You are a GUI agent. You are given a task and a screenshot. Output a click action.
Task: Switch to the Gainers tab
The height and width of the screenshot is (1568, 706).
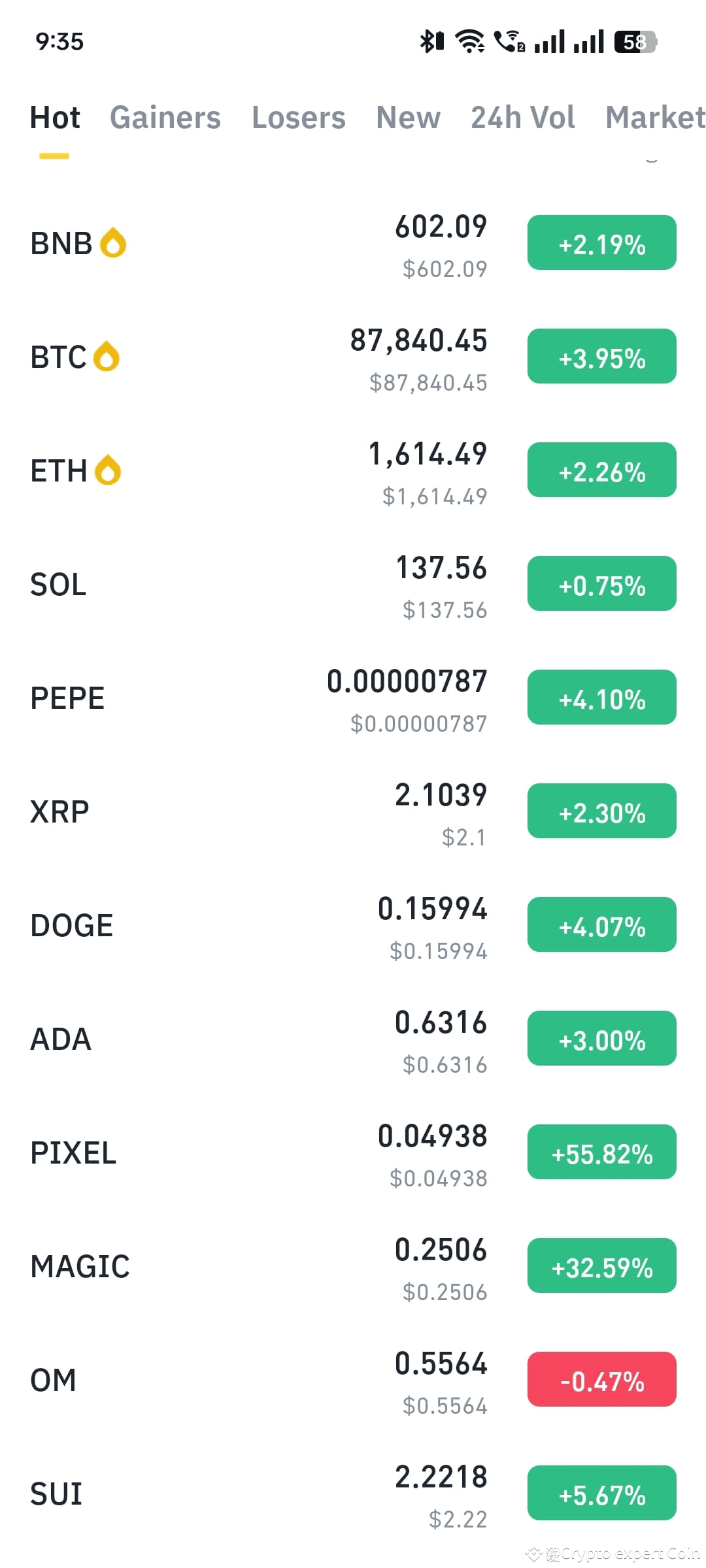(x=165, y=119)
